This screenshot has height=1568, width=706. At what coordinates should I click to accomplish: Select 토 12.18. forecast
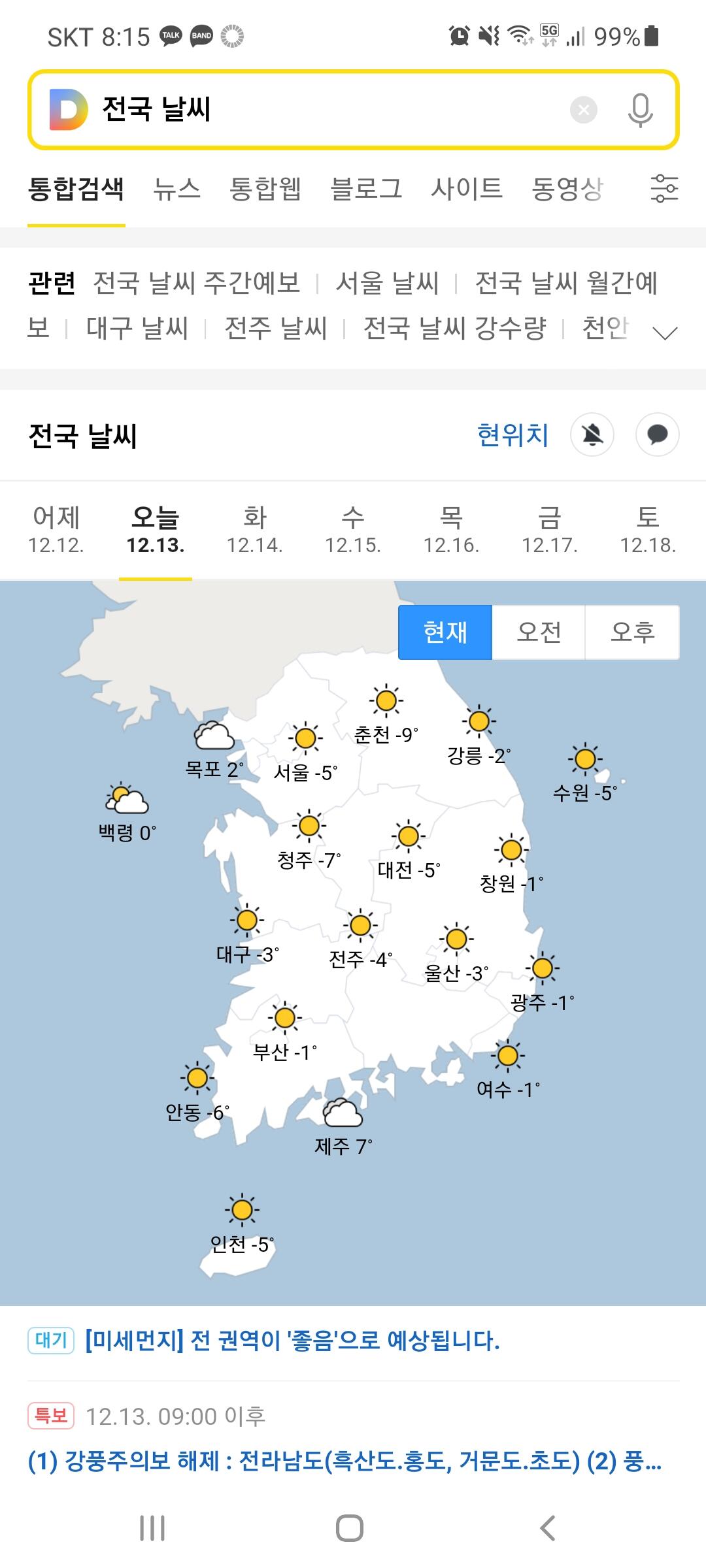point(648,530)
